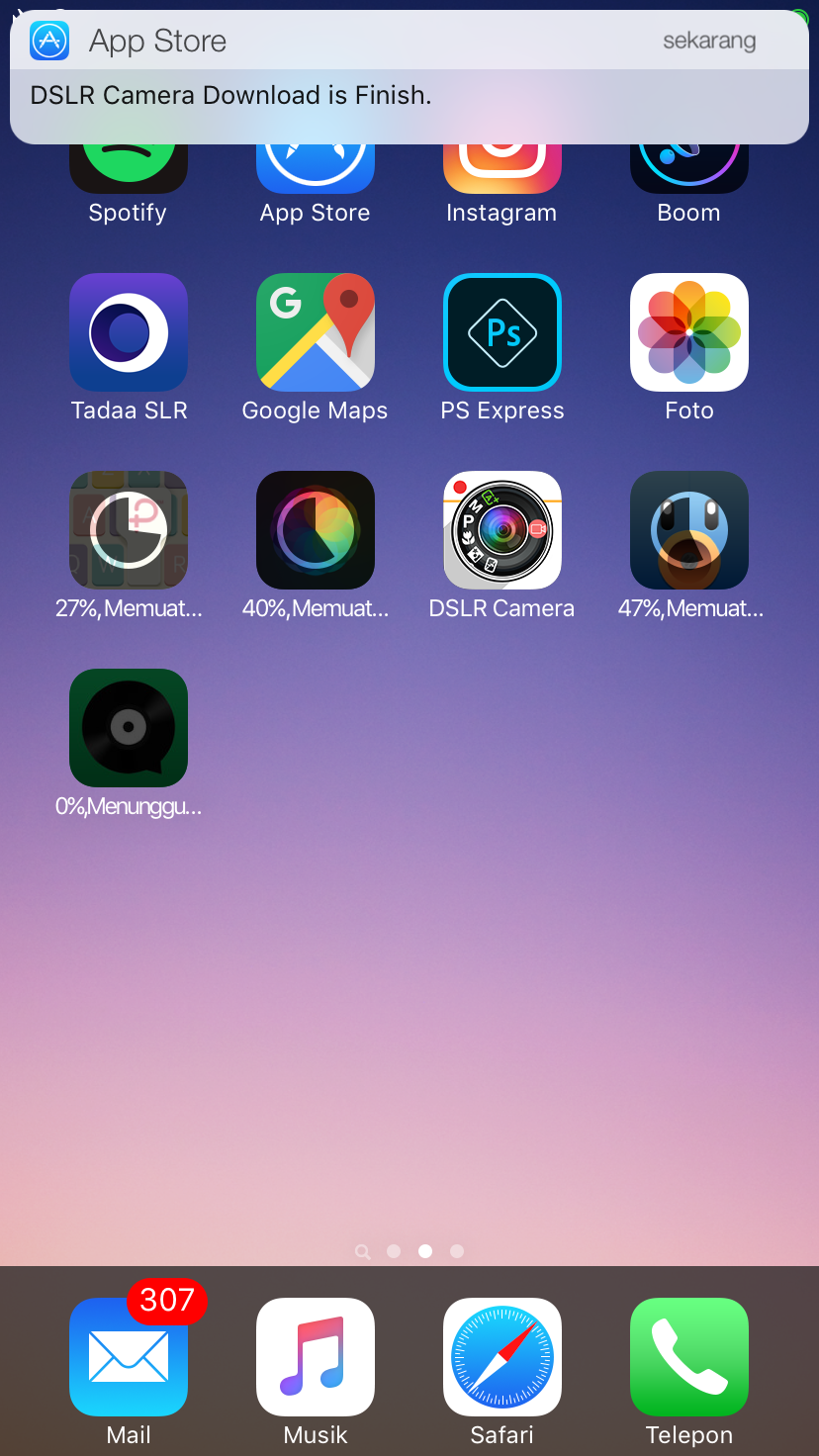This screenshot has height=1456, width=819.
Task: Open the DSLR Camera download finished notification
Action: click(409, 77)
